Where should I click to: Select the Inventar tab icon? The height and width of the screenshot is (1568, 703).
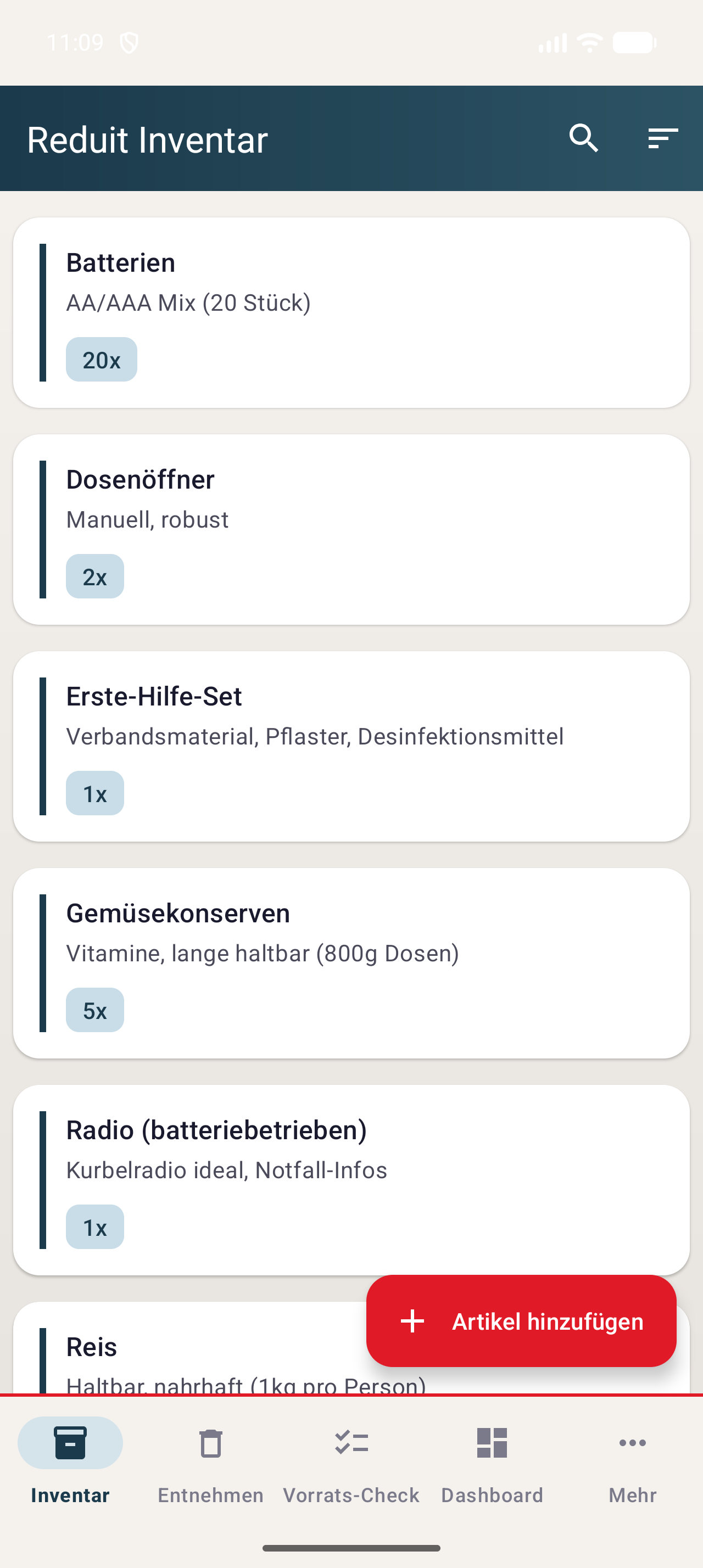point(69,1442)
